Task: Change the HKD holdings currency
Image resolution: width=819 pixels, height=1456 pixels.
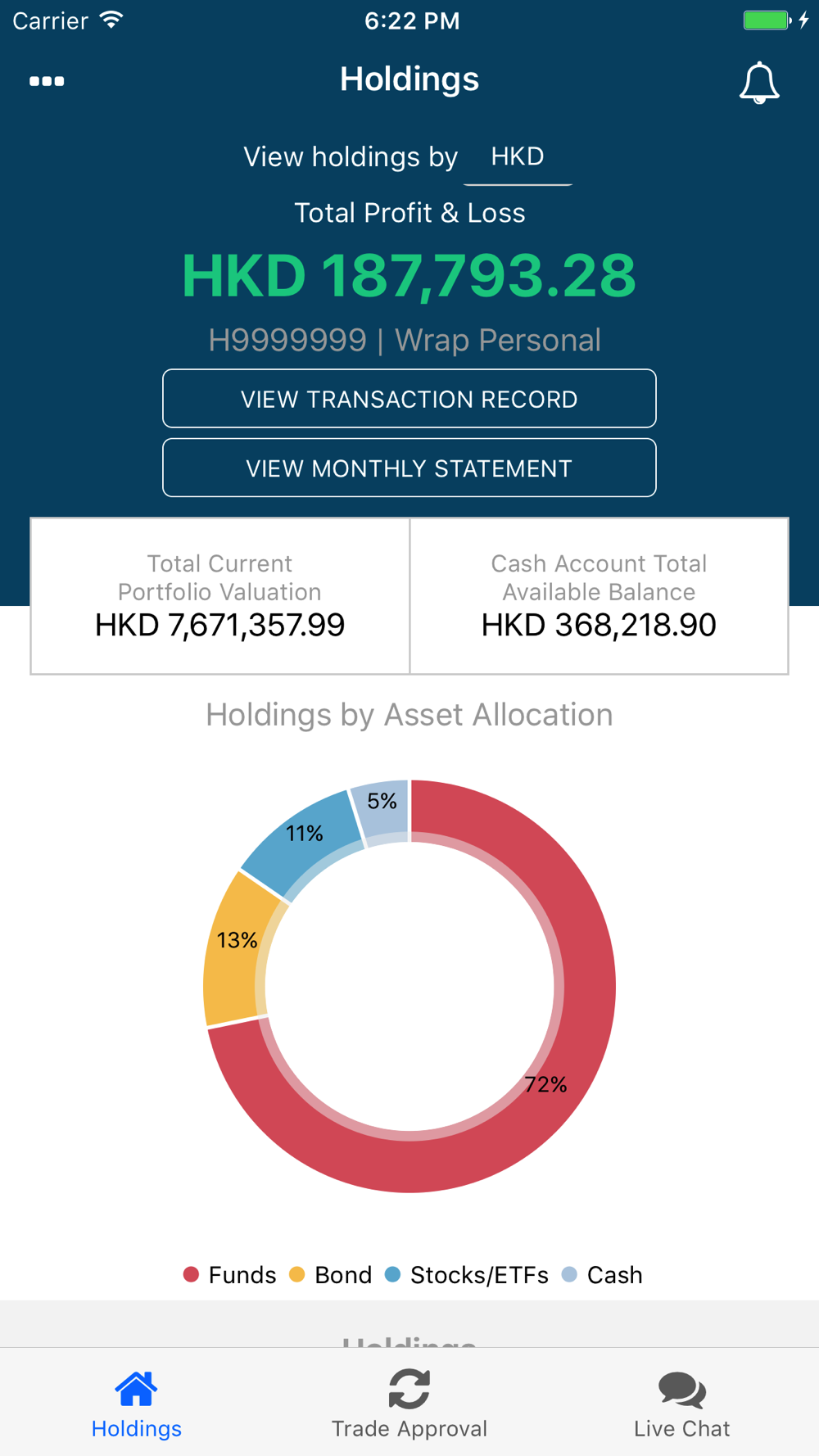Action: tap(518, 157)
